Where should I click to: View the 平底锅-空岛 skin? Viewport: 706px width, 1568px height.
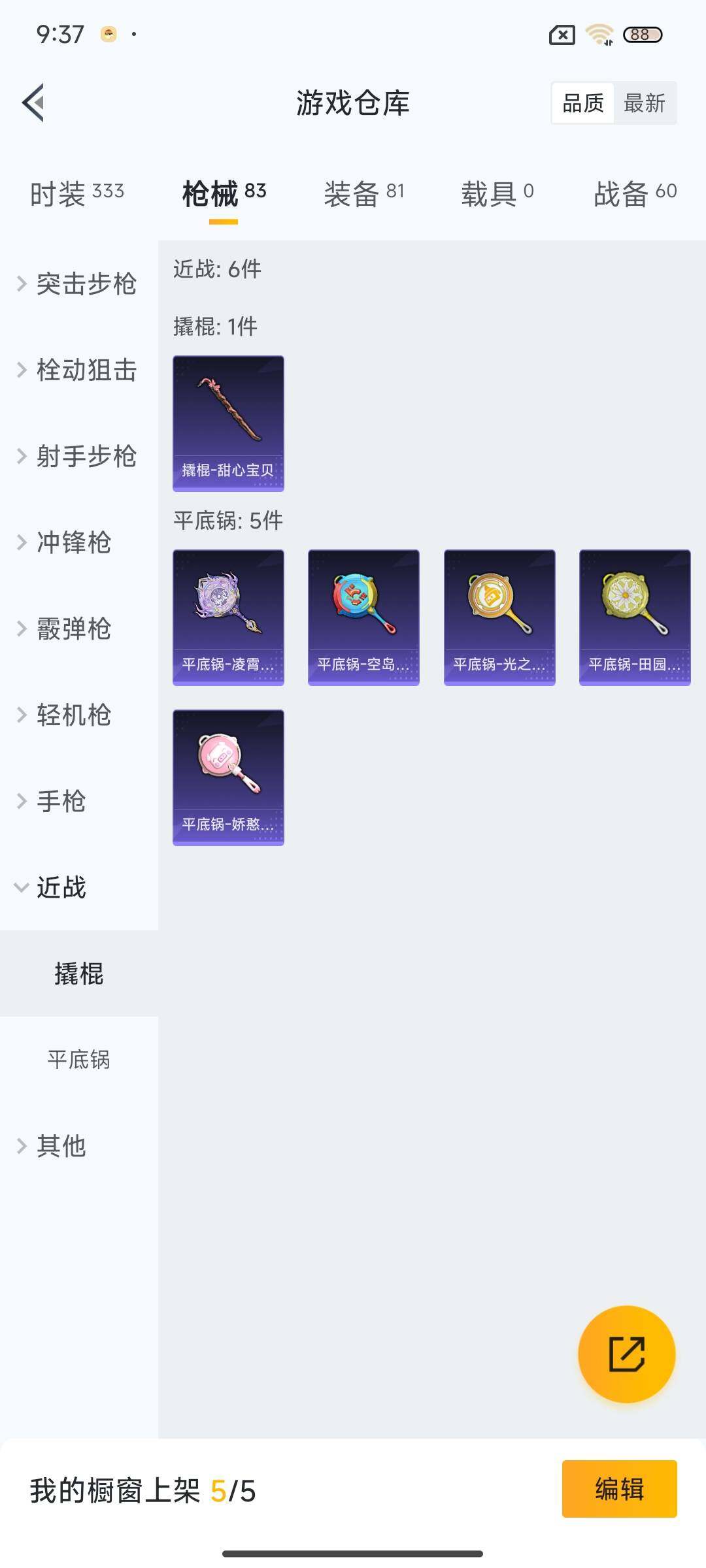(363, 617)
